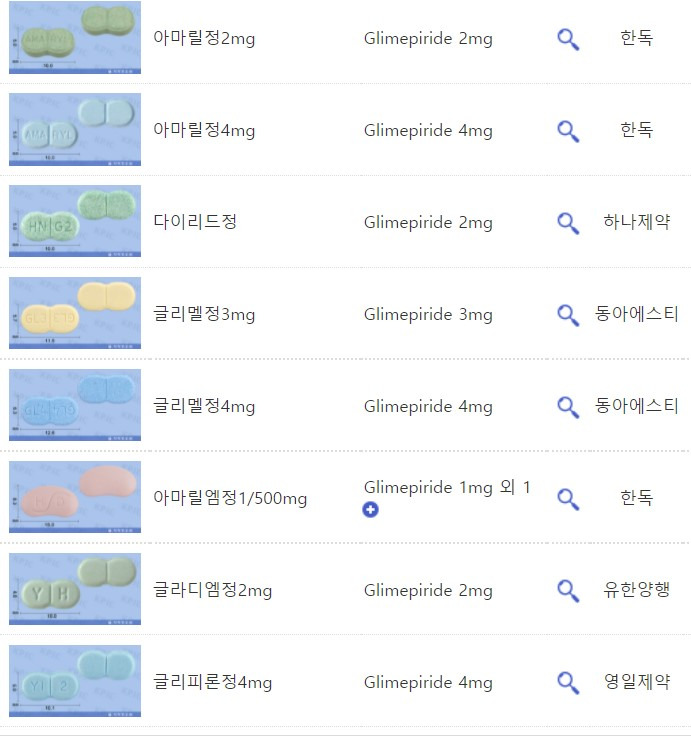View details magnifier for 글리멜정3mg
This screenshot has width=691, height=737.
pyautogui.click(x=567, y=315)
